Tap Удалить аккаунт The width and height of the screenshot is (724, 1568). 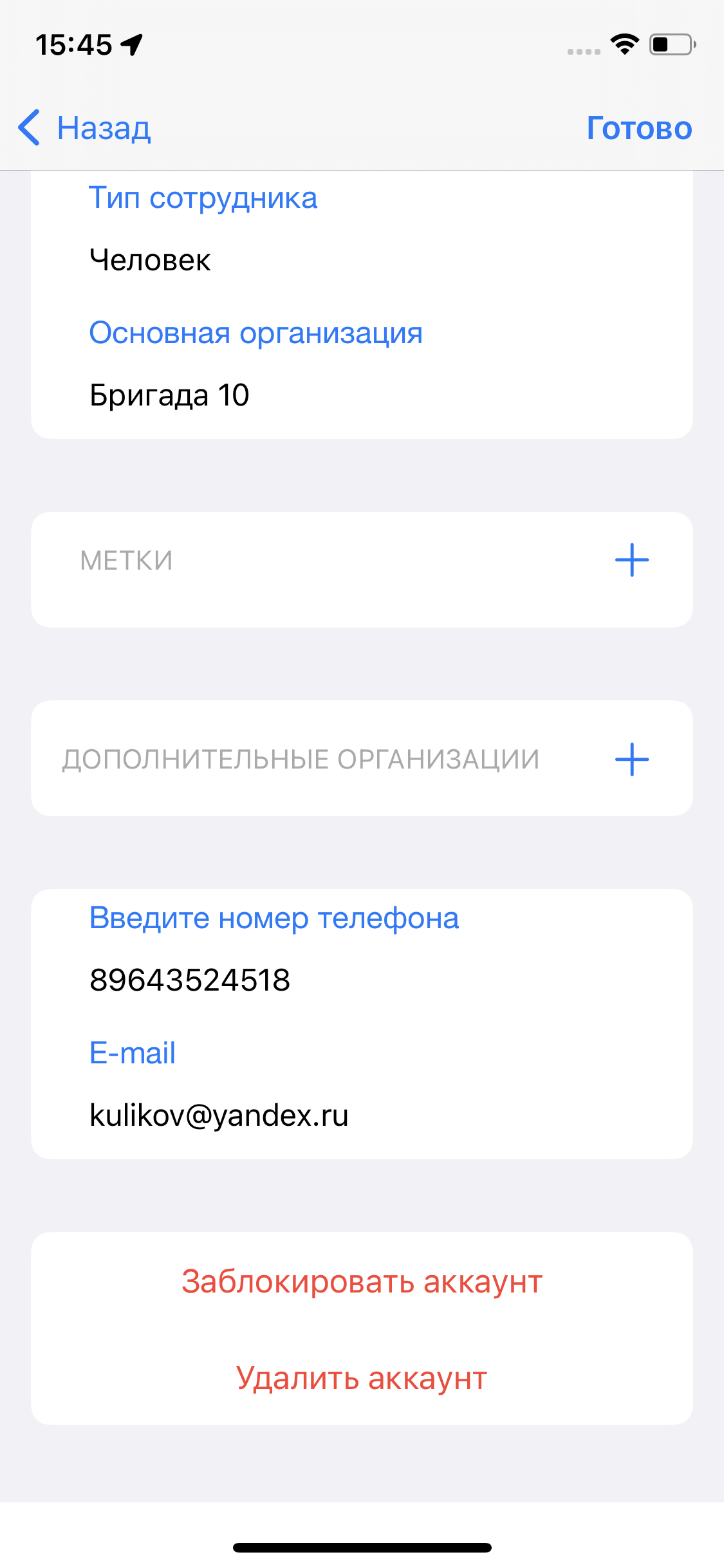click(362, 1378)
